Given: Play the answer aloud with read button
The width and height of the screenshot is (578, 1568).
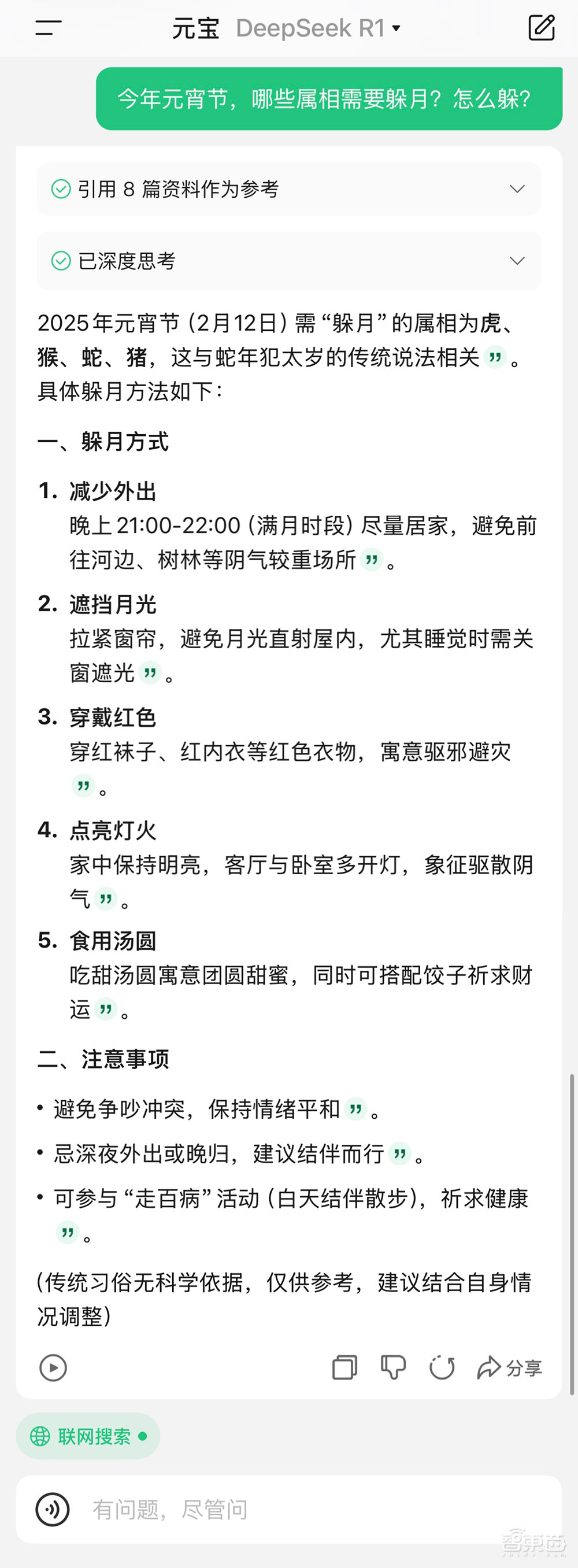Looking at the screenshot, I should 54,1368.
